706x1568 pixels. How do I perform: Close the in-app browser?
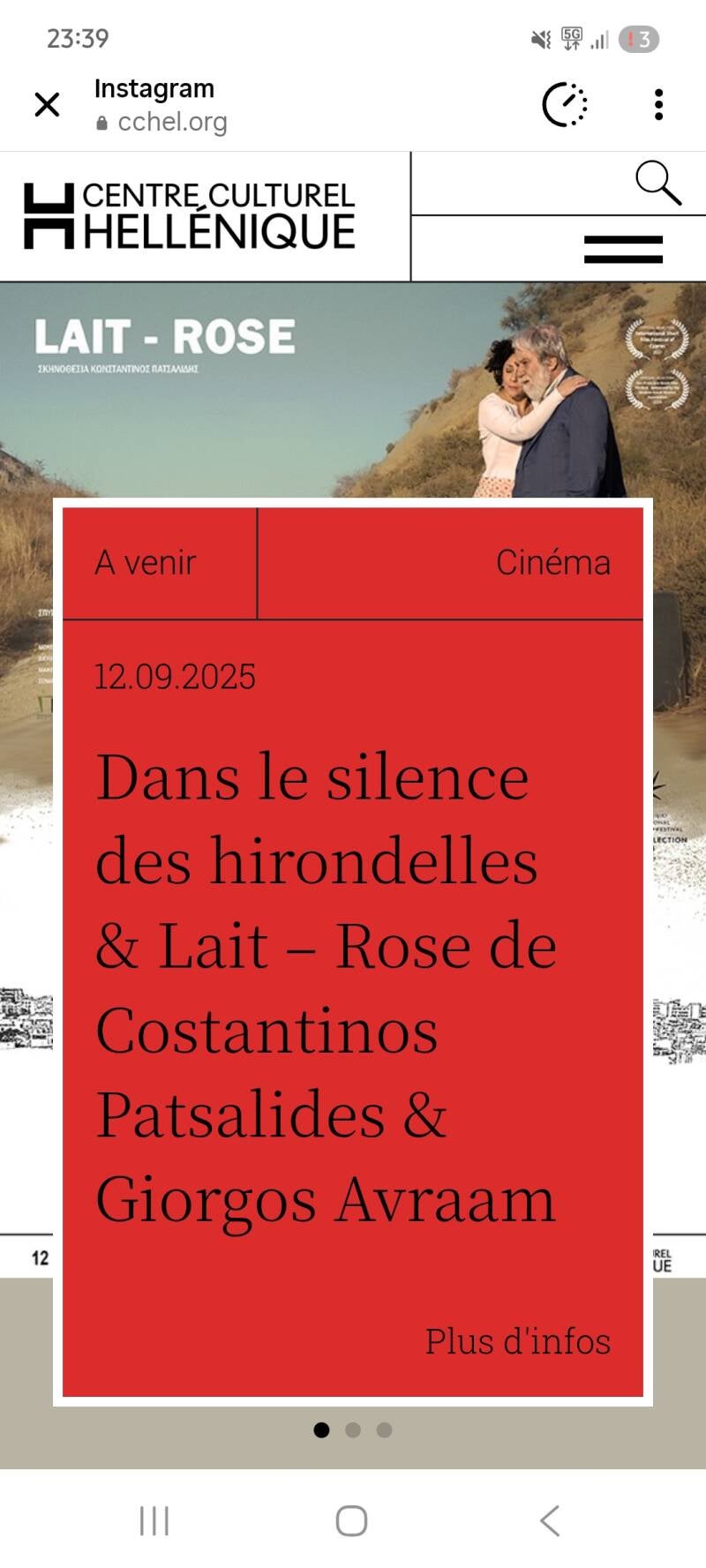click(47, 105)
